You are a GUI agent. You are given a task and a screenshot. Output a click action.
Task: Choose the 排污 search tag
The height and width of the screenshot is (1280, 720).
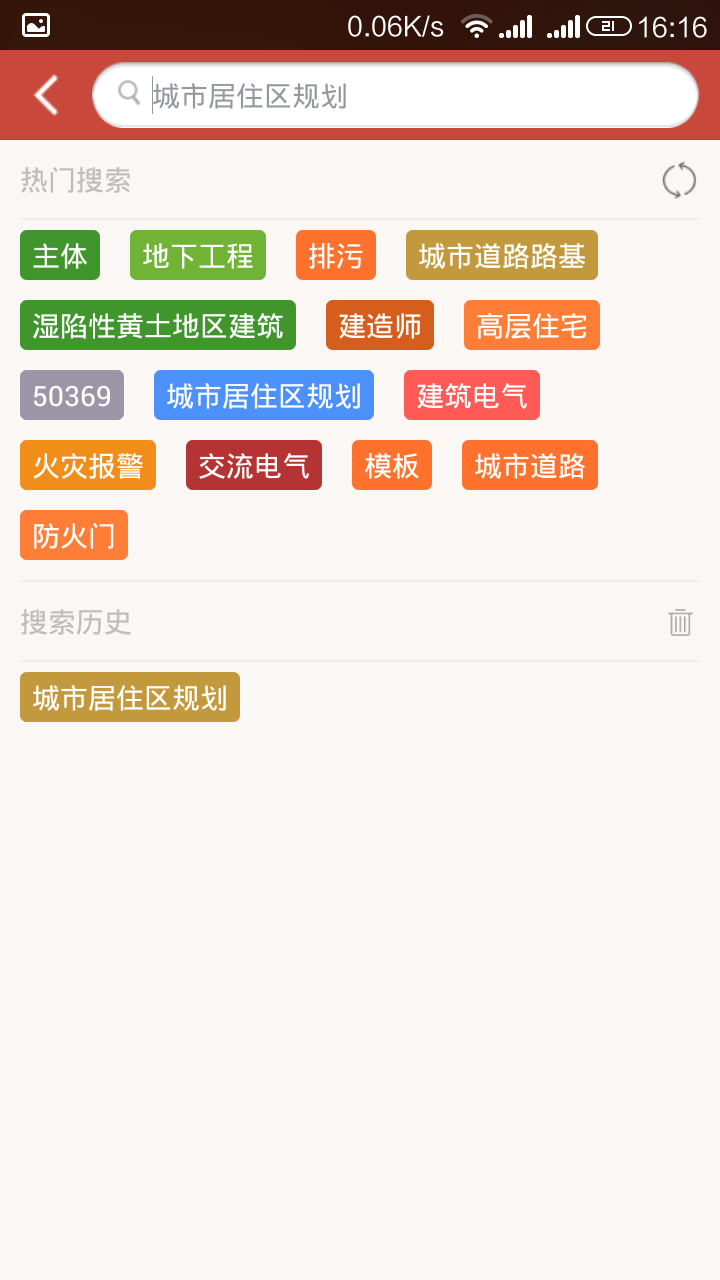coord(335,255)
